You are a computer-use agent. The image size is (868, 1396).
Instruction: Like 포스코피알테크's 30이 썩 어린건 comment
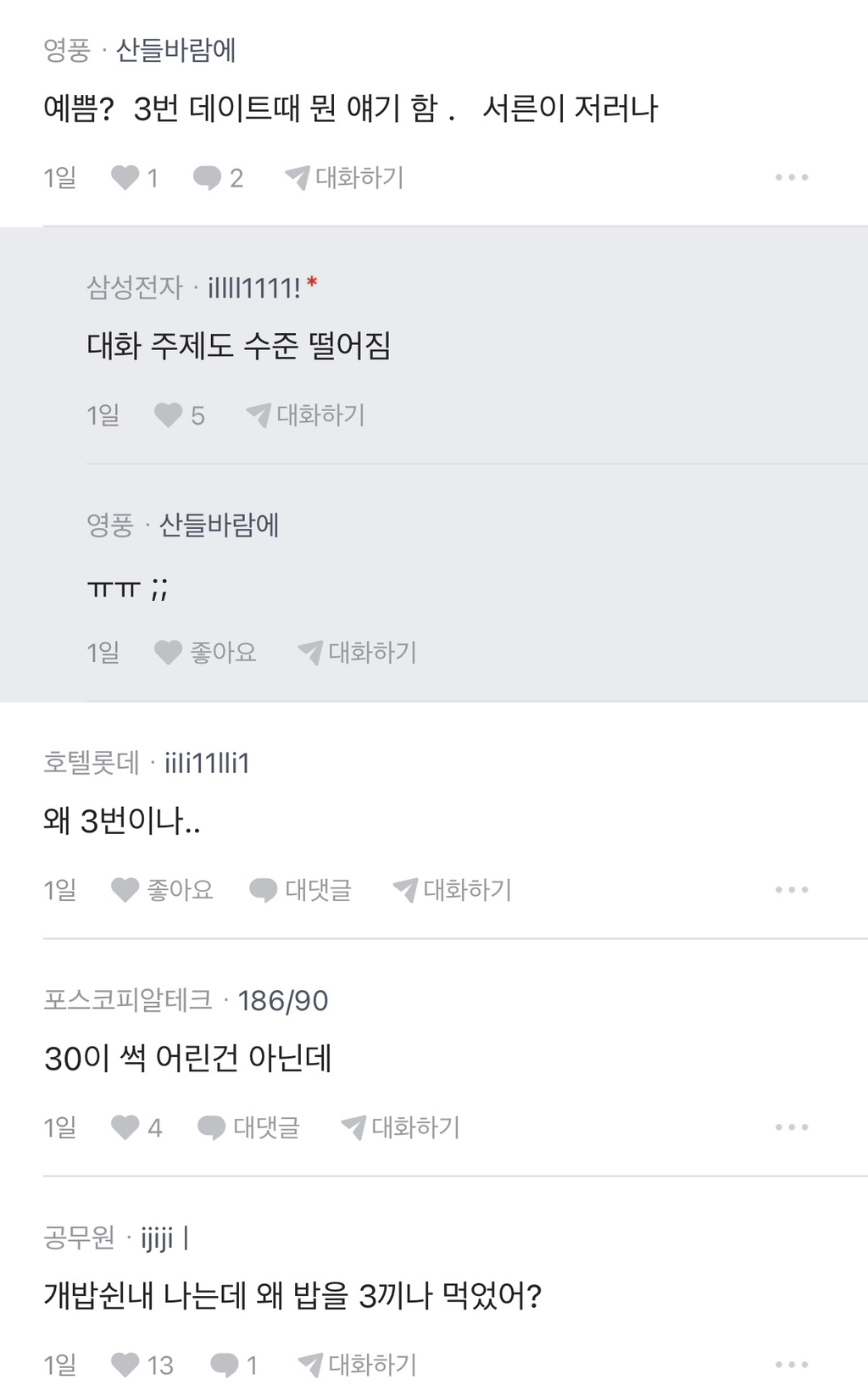click(136, 1127)
